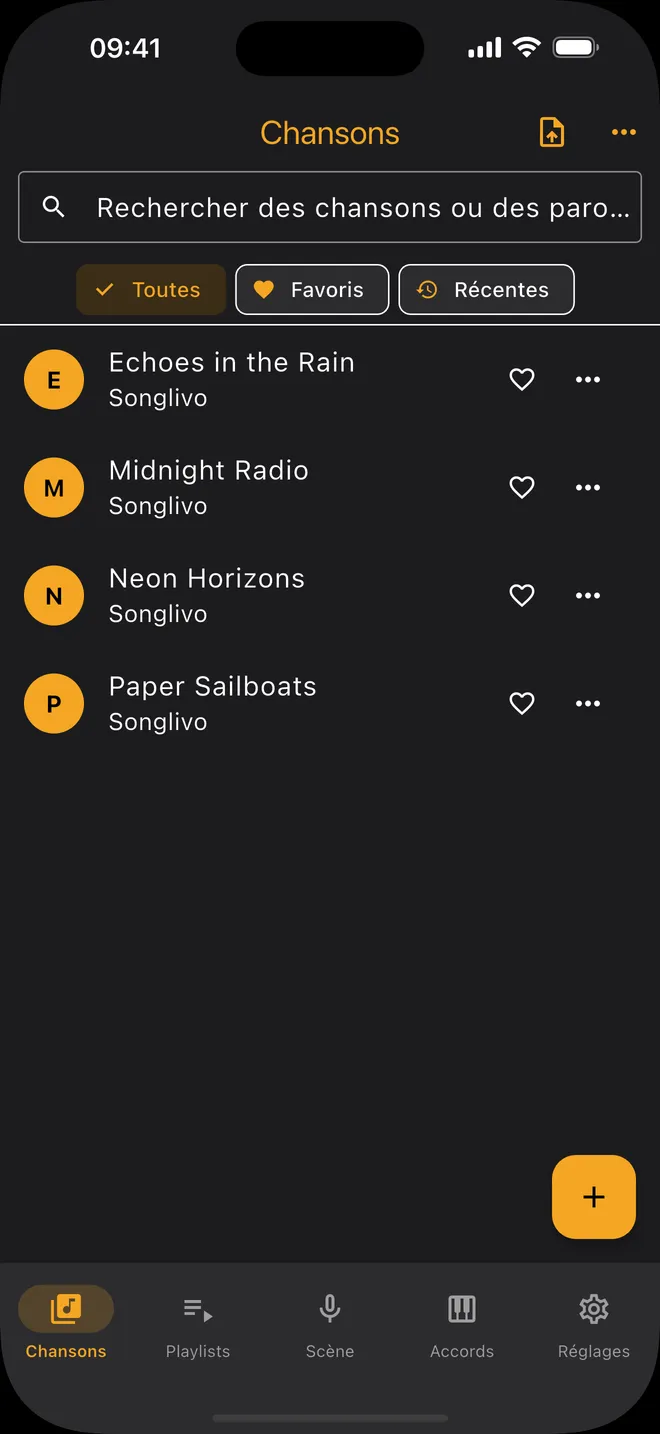Like the Midnight Radio song
This screenshot has width=660, height=1434.
click(522, 487)
